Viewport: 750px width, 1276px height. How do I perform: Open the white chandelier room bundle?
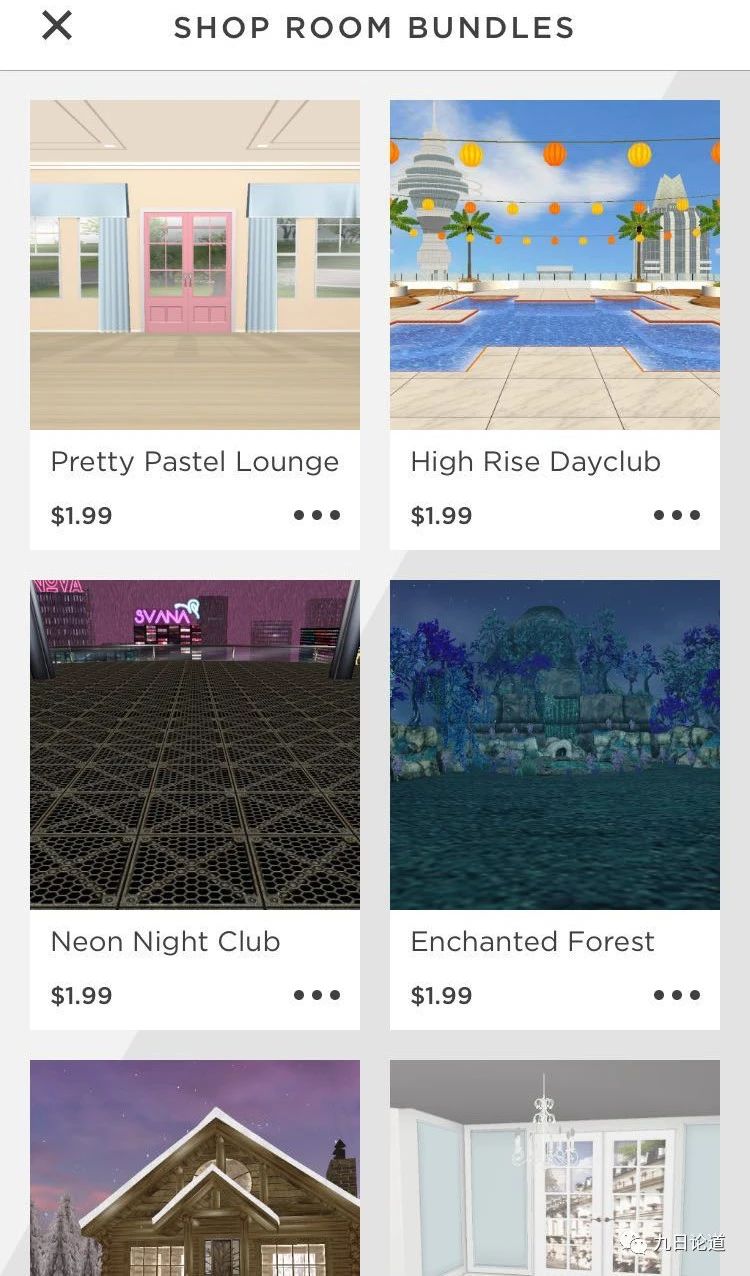tap(555, 1168)
